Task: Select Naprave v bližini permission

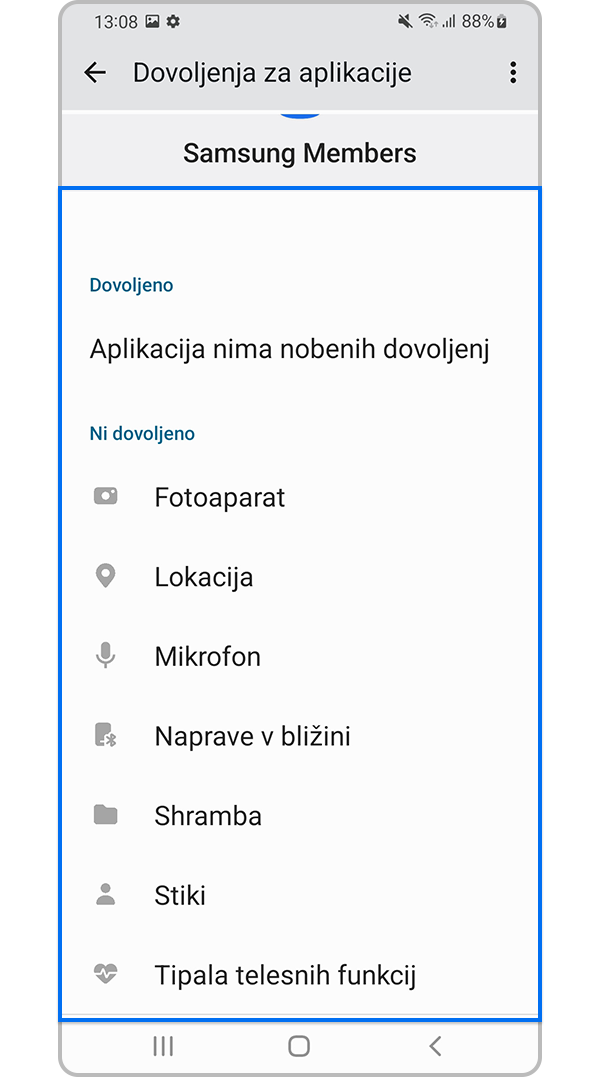Action: pyautogui.click(x=252, y=737)
